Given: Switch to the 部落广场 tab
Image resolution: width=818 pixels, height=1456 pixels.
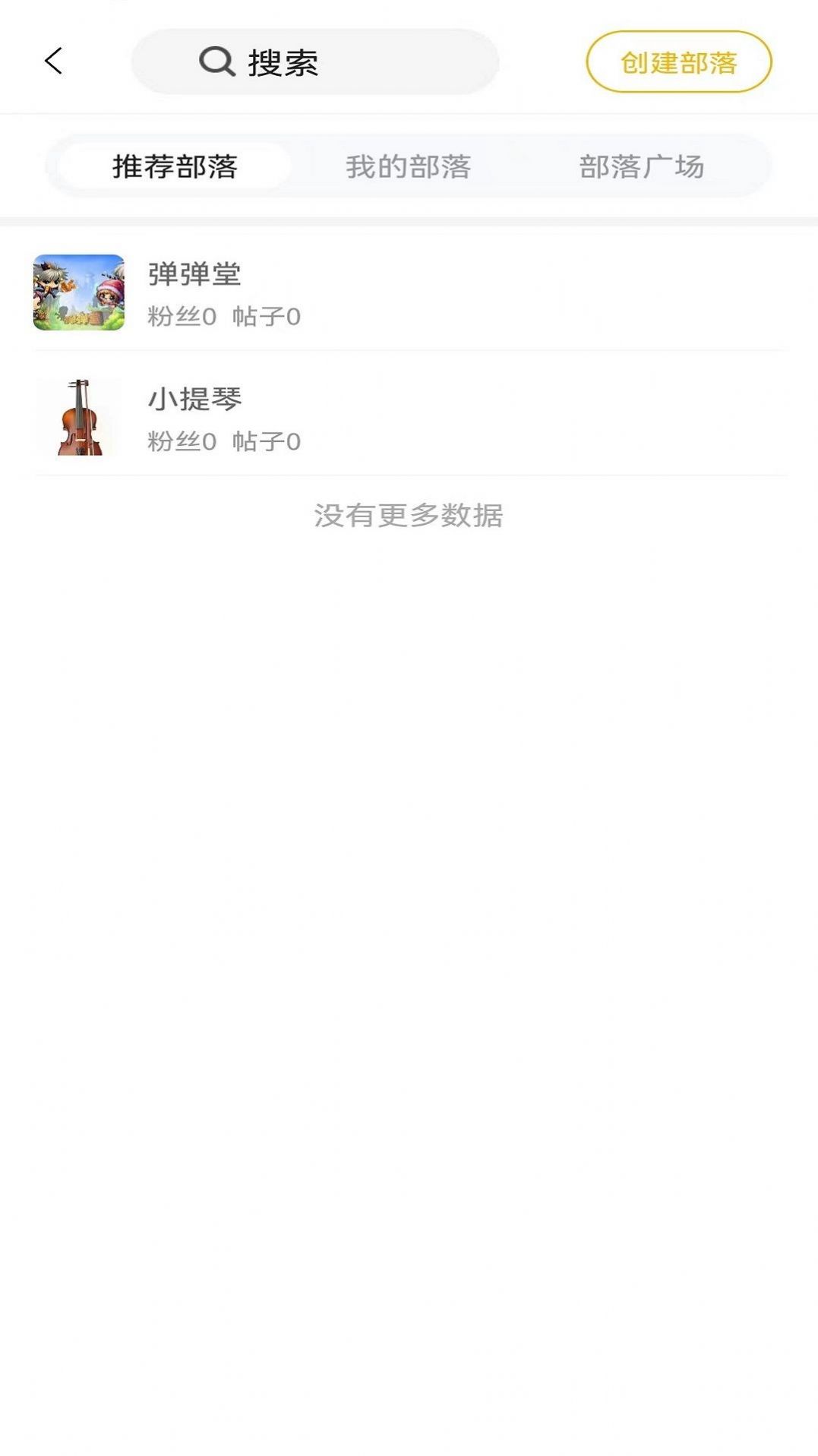Looking at the screenshot, I should click(x=642, y=166).
